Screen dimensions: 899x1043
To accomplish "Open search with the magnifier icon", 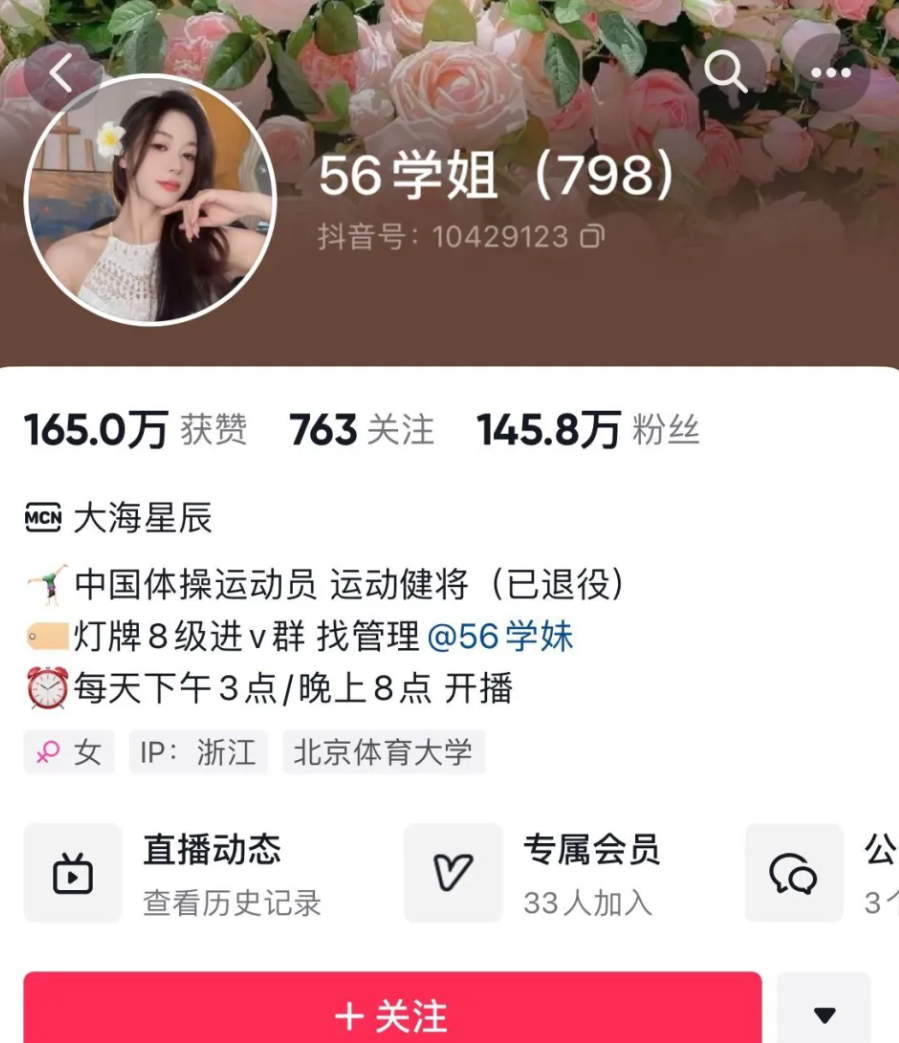I will [726, 73].
